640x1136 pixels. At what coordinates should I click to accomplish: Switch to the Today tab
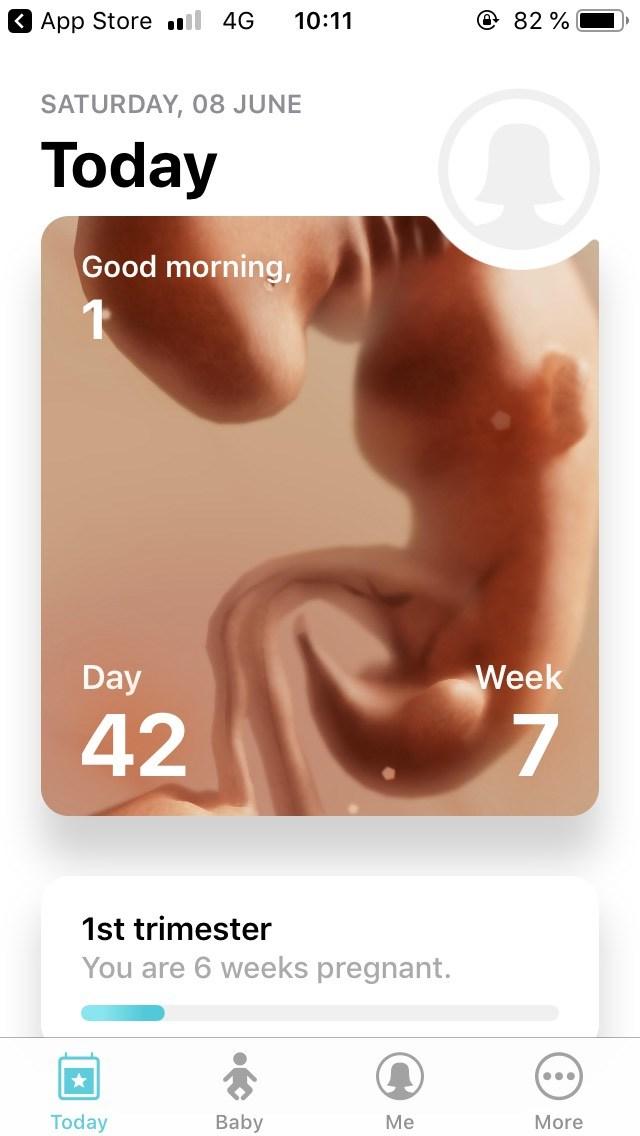pyautogui.click(x=79, y=1091)
